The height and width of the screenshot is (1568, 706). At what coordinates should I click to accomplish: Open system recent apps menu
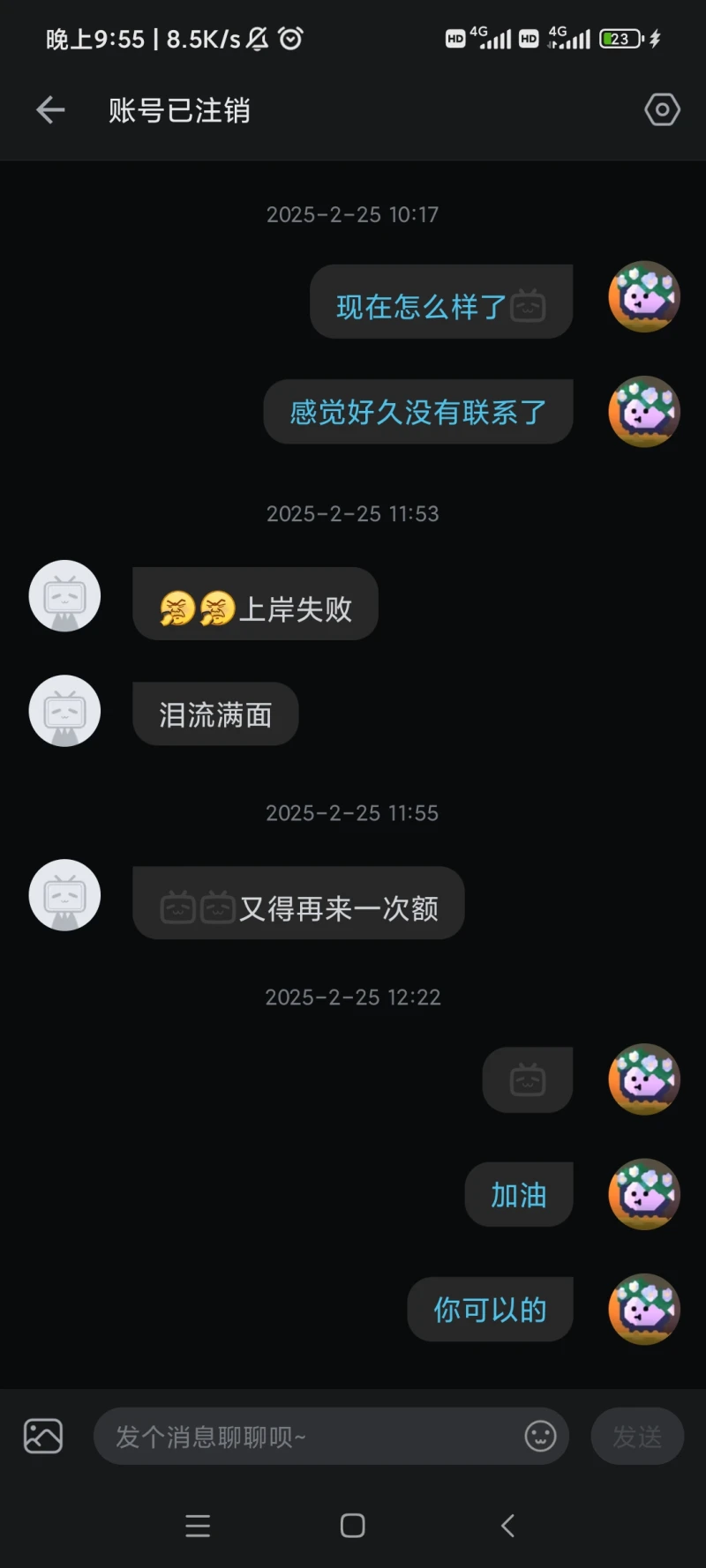point(198,1526)
